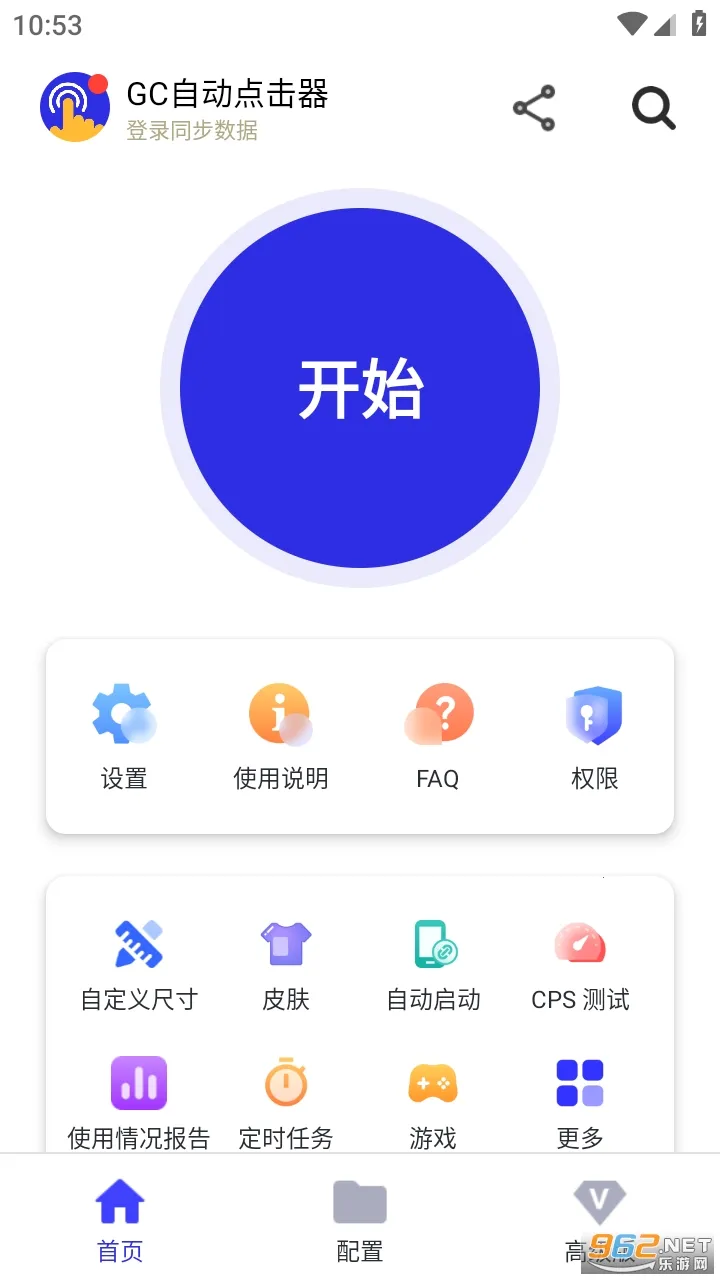The height and width of the screenshot is (1280, 720).
Task: Switch to the 首页 home tab
Action: [x=120, y=1220]
